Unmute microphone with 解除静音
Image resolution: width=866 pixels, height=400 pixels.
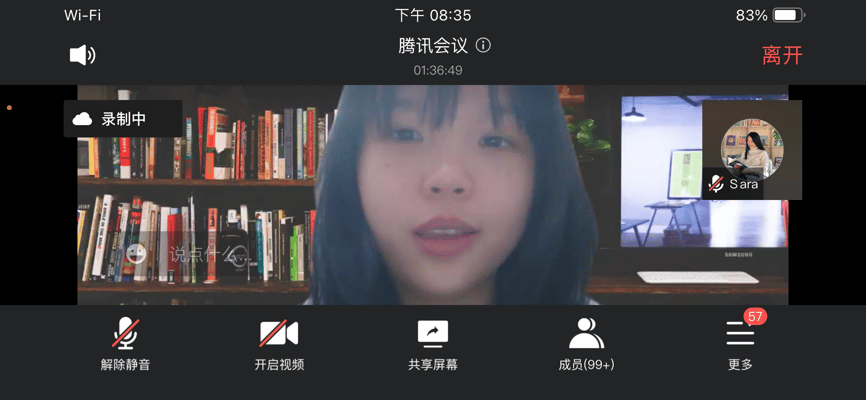tap(126, 344)
